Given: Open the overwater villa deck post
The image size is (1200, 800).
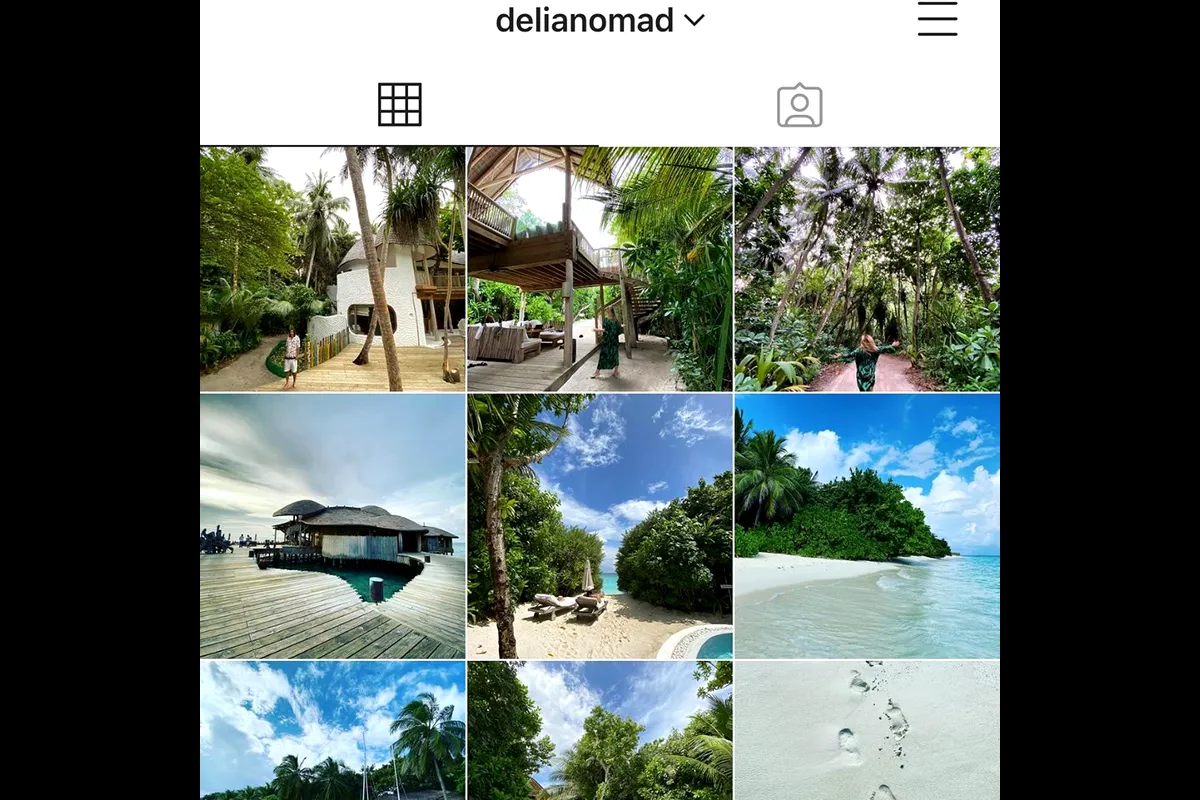Looking at the screenshot, I should pos(332,526).
